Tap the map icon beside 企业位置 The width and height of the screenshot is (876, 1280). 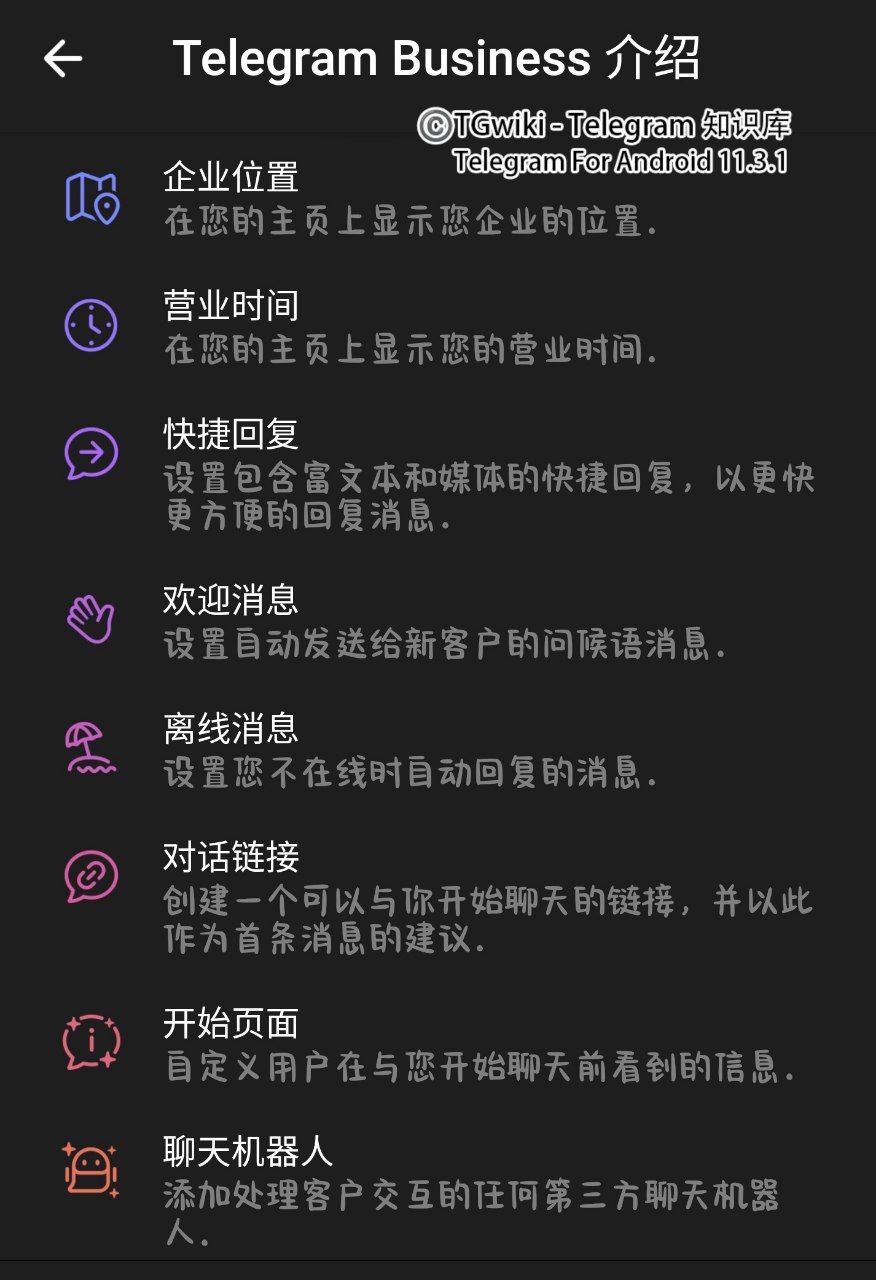pos(90,197)
